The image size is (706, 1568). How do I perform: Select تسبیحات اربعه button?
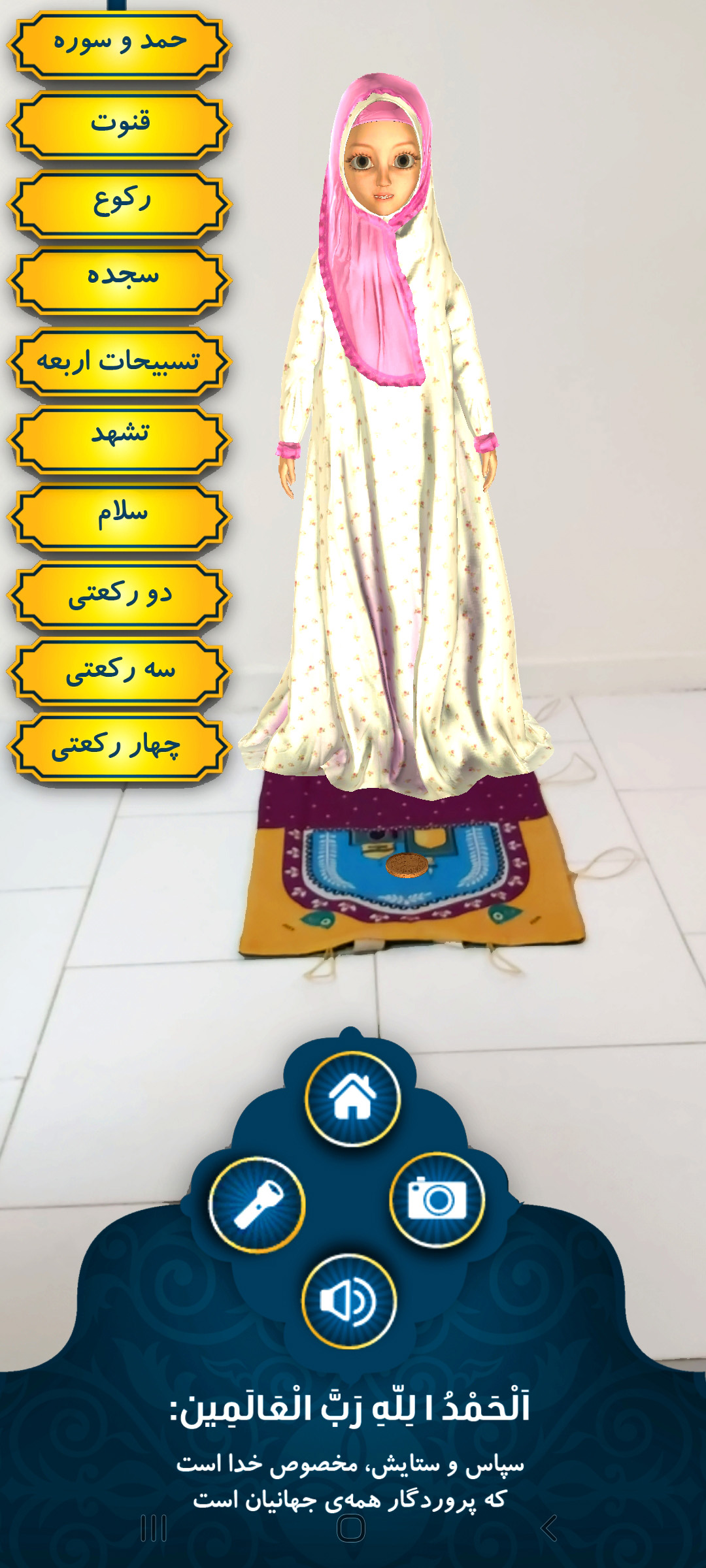(119, 361)
